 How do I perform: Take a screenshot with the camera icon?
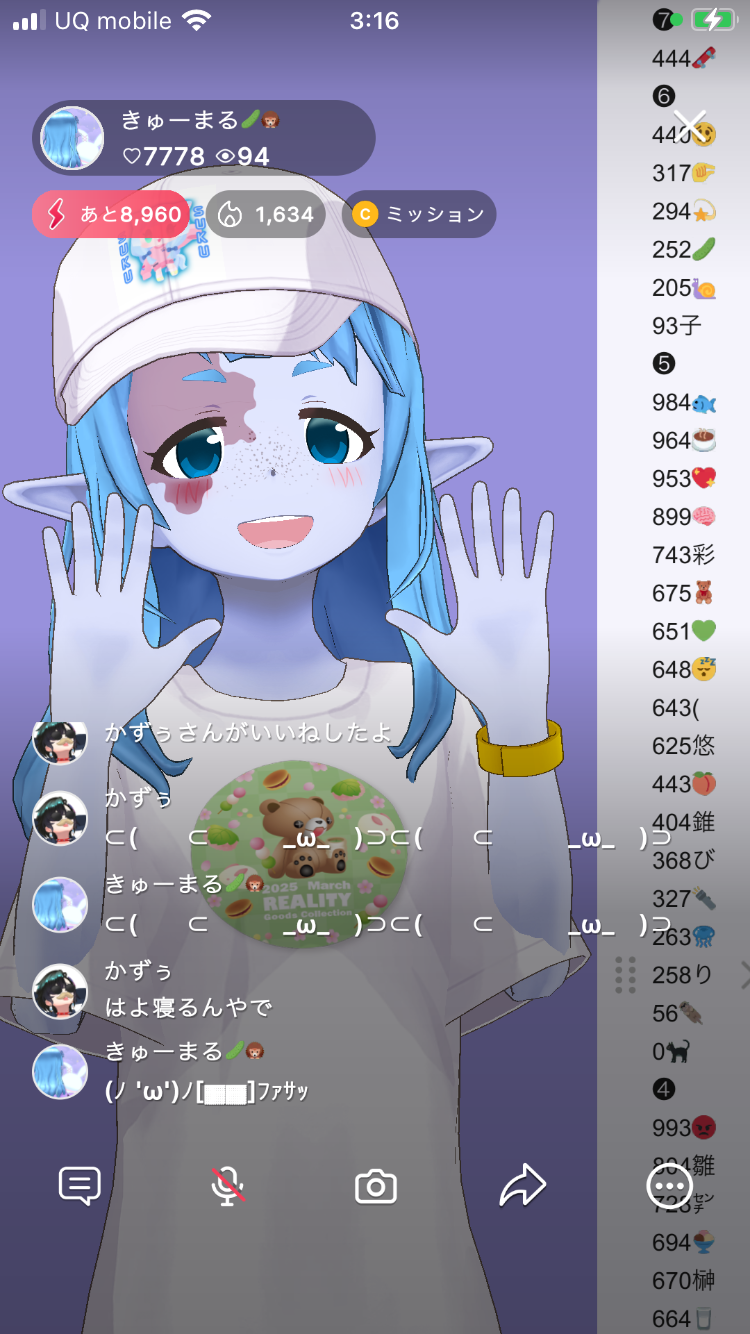(x=376, y=1187)
